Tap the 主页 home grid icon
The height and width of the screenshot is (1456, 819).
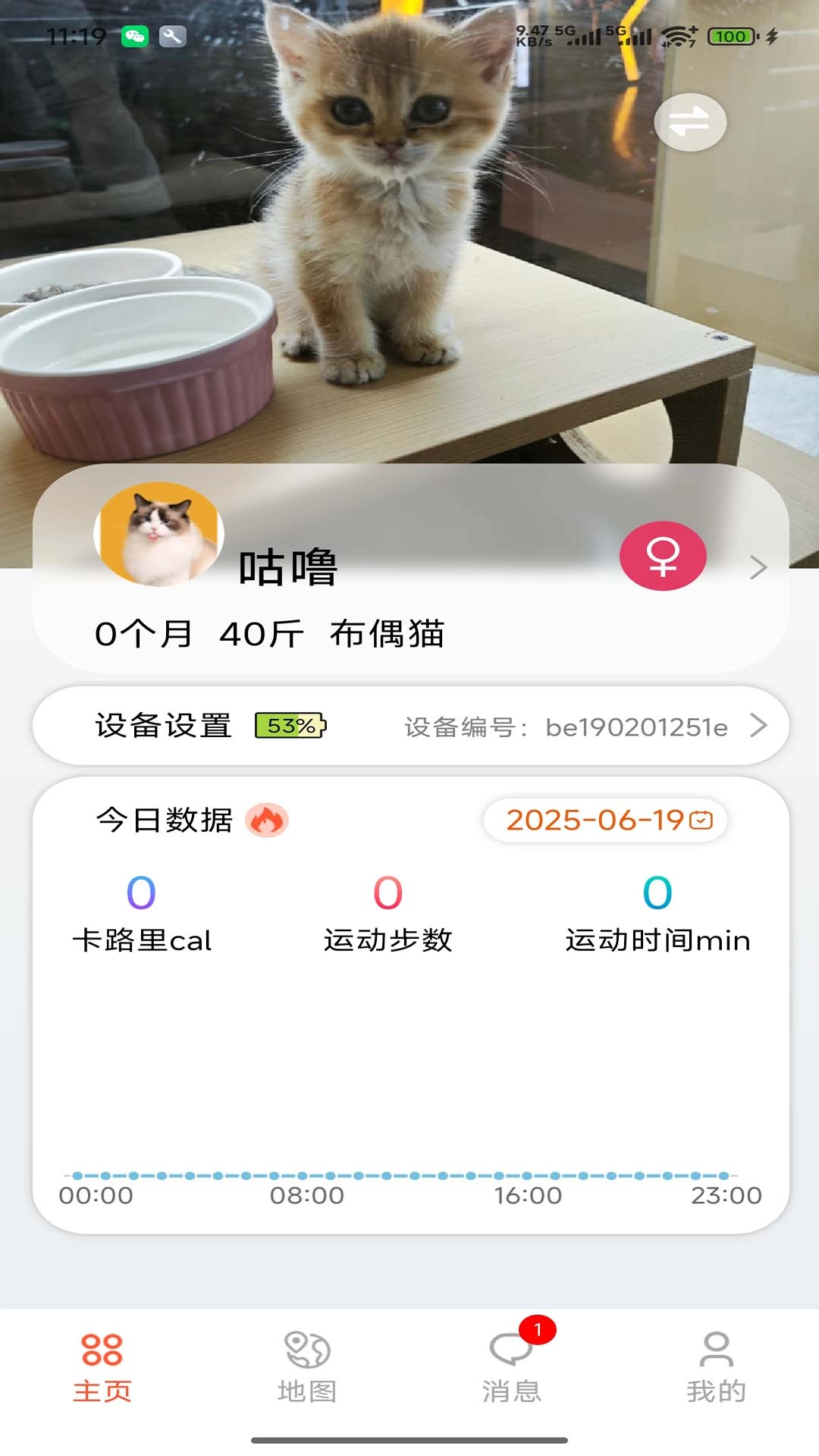[102, 1357]
